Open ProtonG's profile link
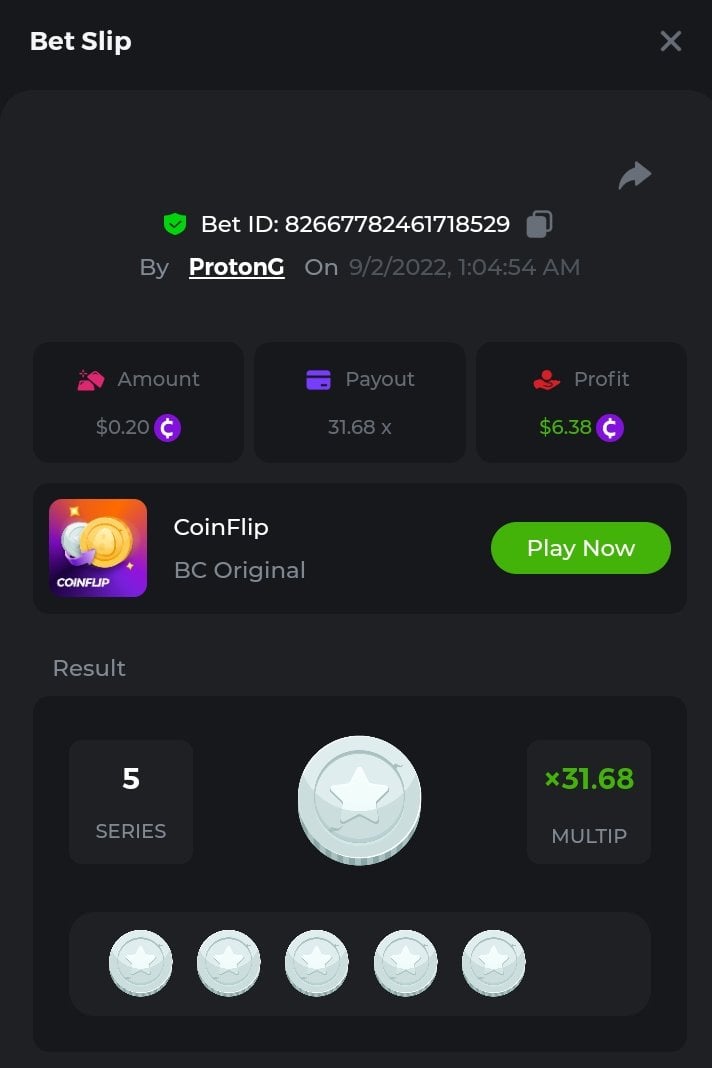Screen dimensions: 712x1068 (x=236, y=267)
